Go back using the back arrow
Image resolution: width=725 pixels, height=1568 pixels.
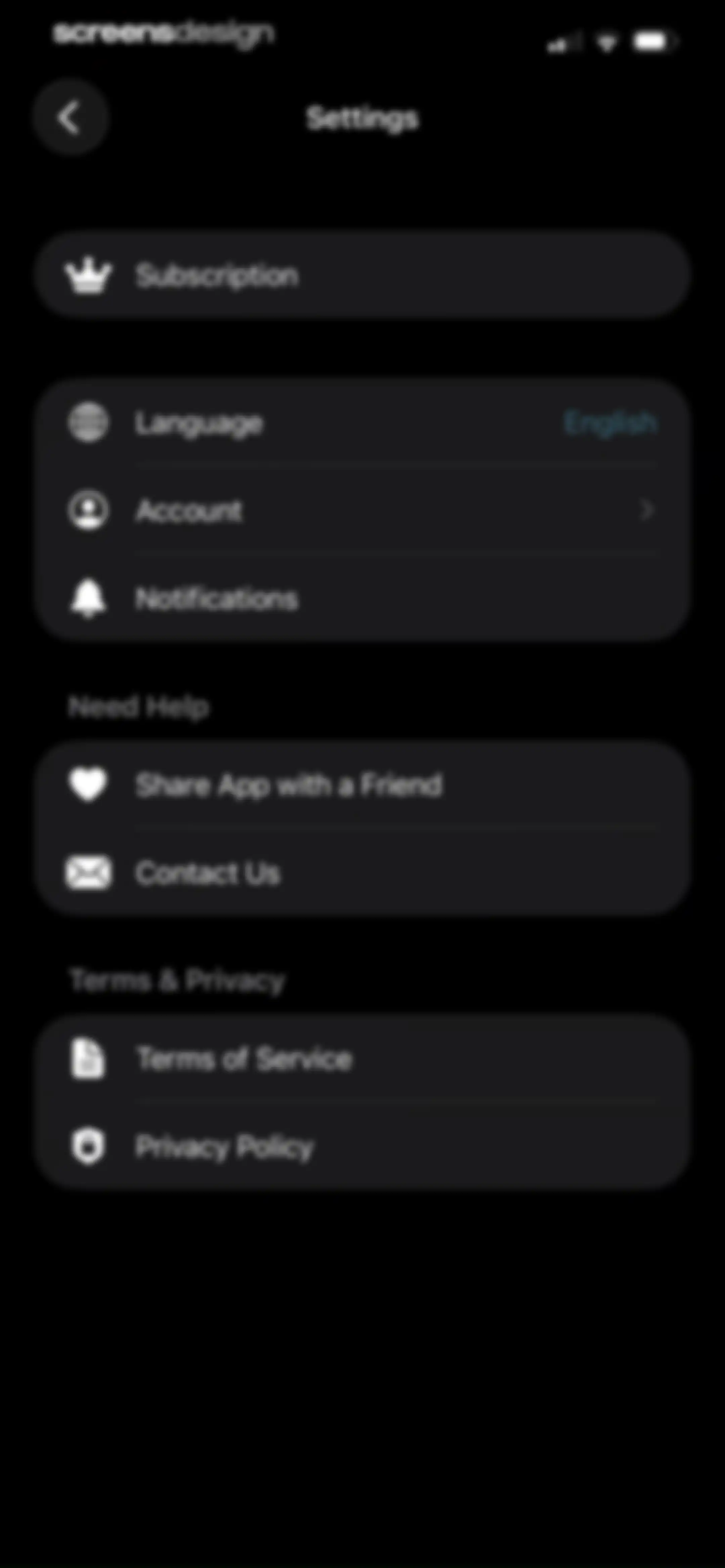pyautogui.click(x=70, y=117)
